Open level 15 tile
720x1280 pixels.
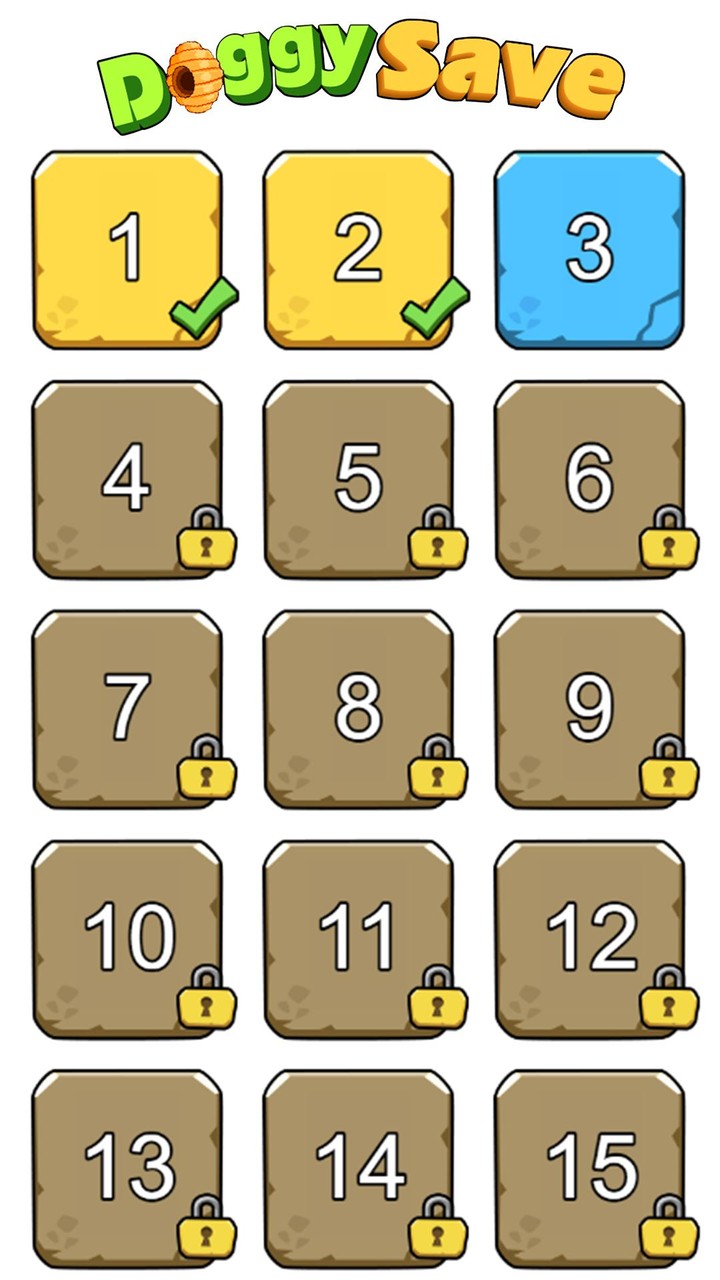[589, 1169]
